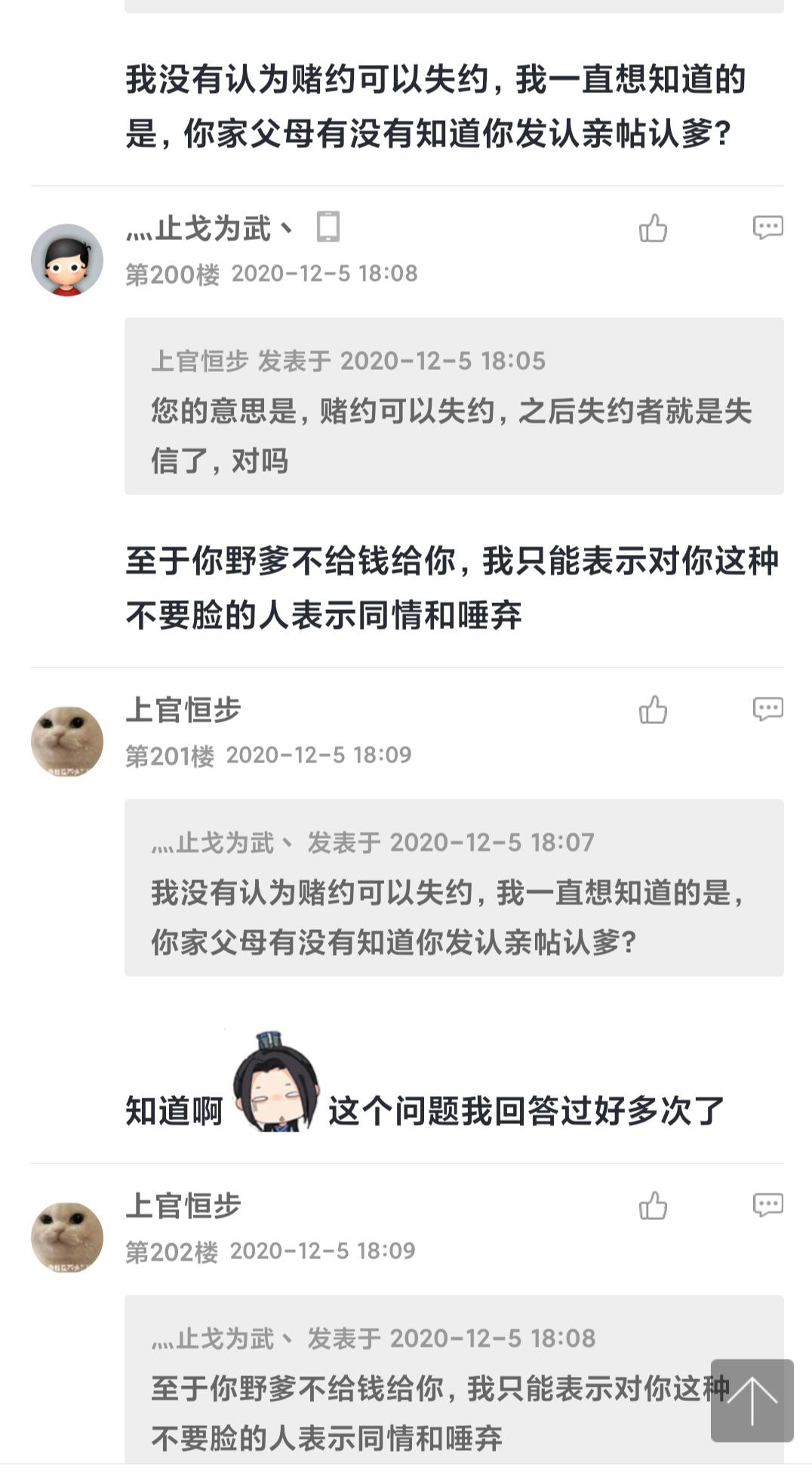This screenshot has height=1472, width=812.
Task: Like the post on floor 202
Action: [x=653, y=1206]
